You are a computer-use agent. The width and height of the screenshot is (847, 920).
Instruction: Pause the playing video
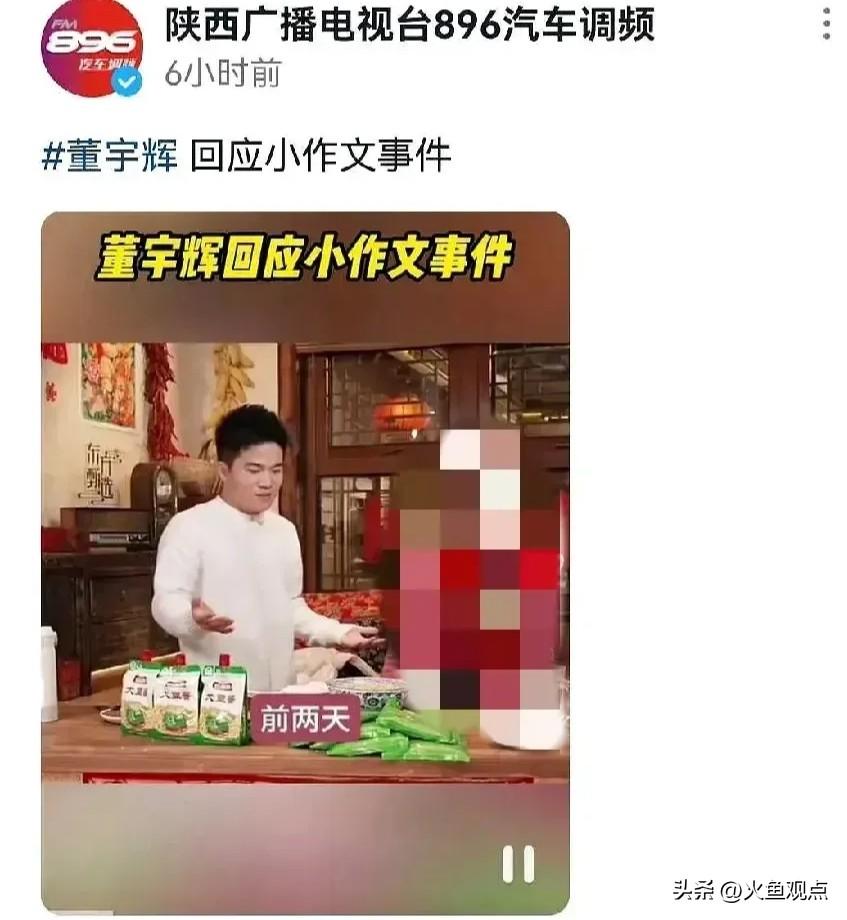(518, 864)
